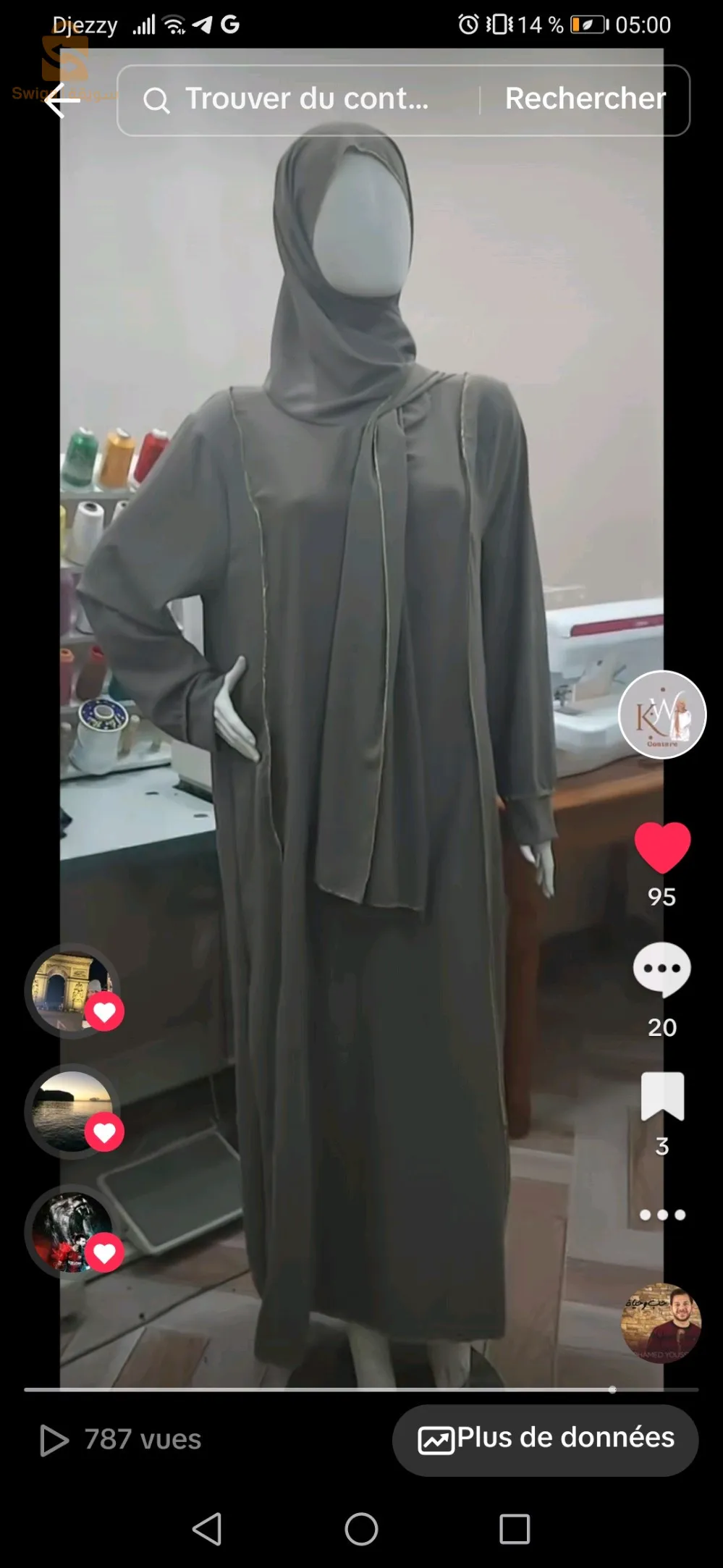
Task: Open the three-dots more options menu
Action: pyautogui.click(x=661, y=1215)
